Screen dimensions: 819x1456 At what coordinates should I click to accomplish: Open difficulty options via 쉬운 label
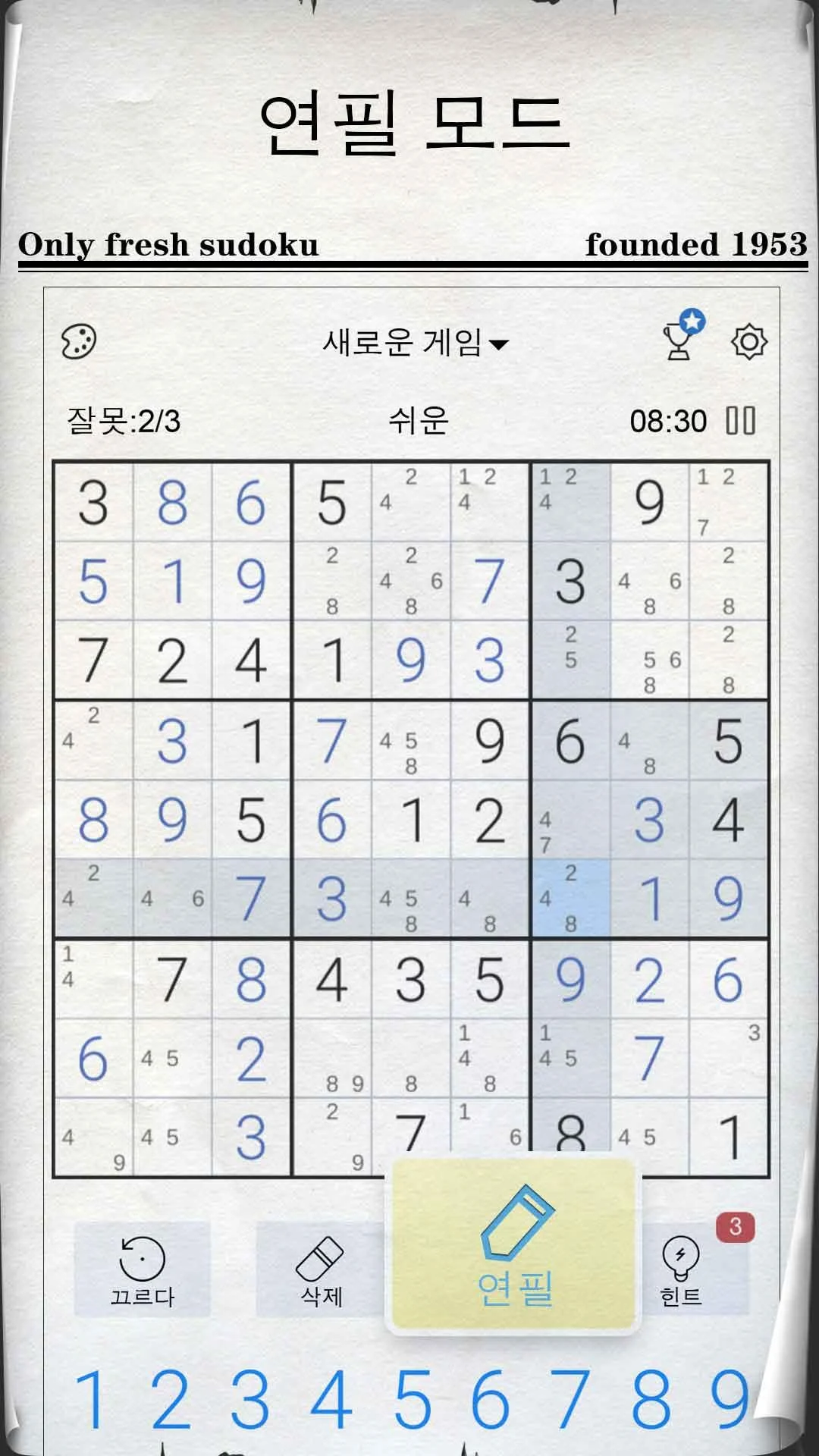pos(416,421)
